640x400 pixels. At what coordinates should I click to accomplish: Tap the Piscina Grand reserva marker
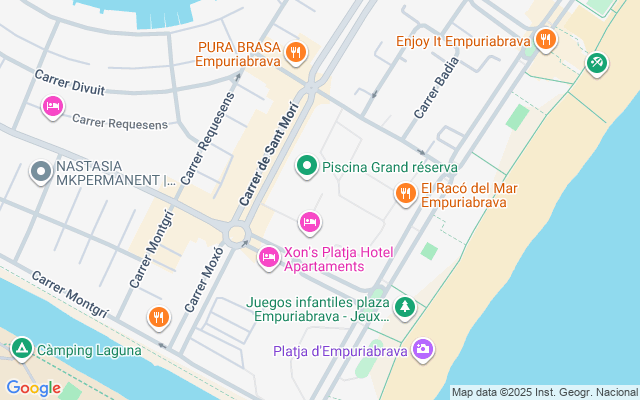307,166
